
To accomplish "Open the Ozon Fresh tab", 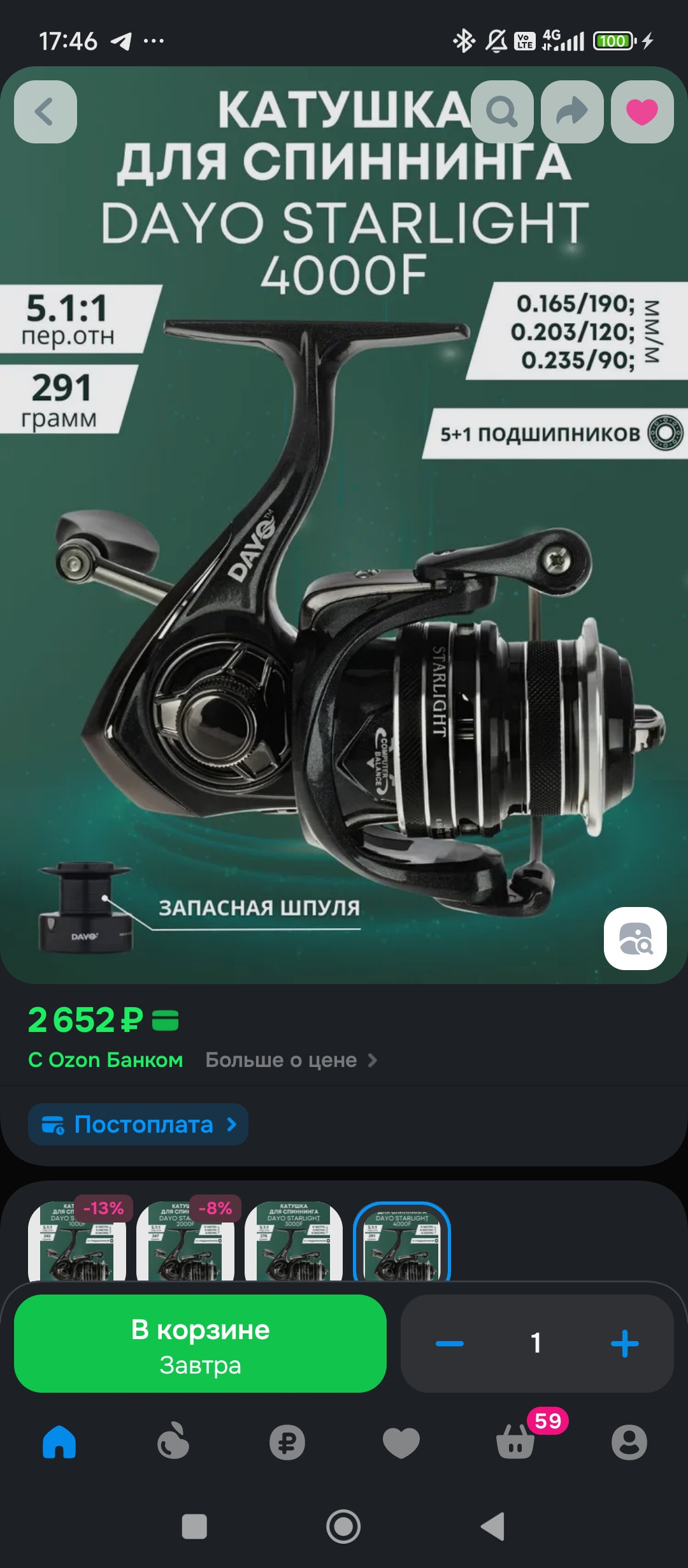I will click(173, 1442).
